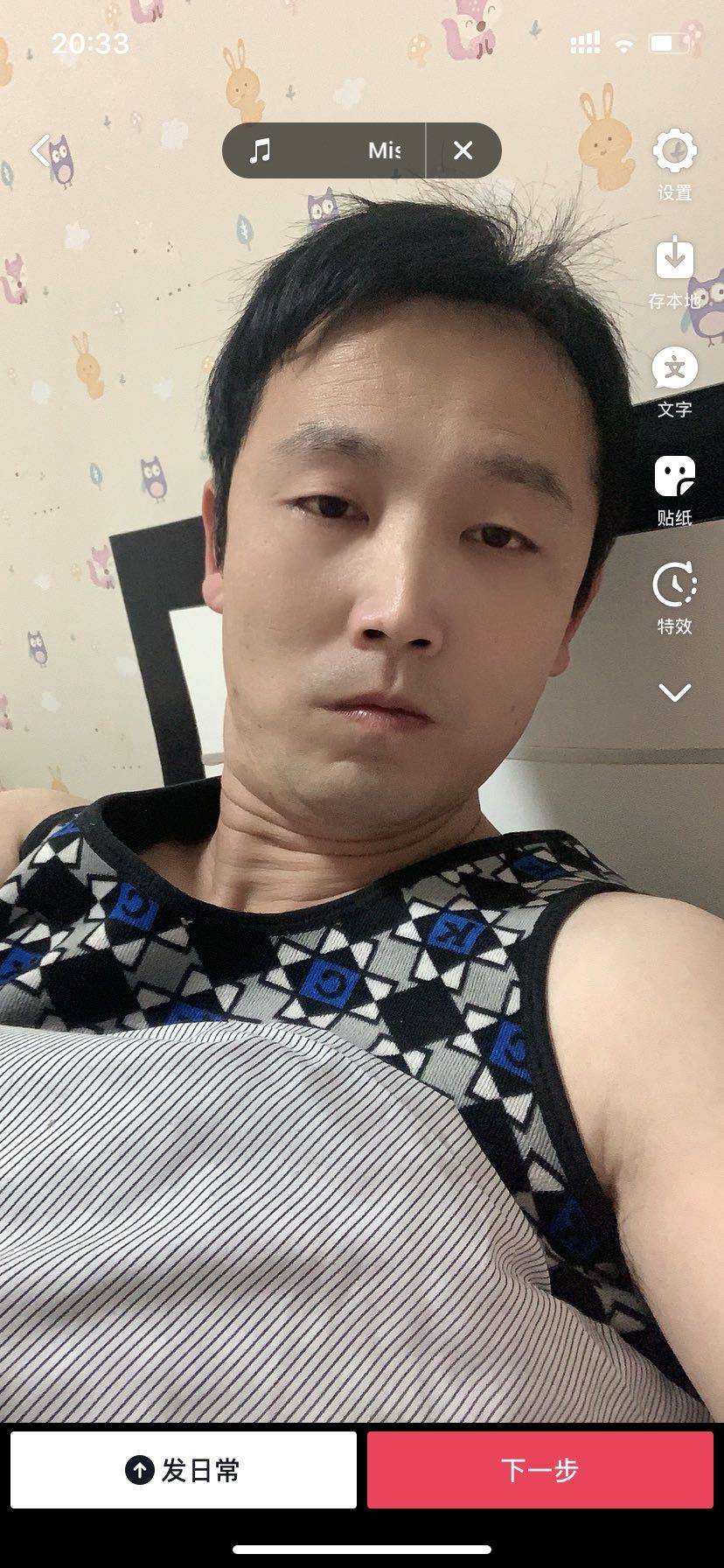The width and height of the screenshot is (724, 1568).
Task: Post to daily with 发日常
Action: (x=184, y=1469)
